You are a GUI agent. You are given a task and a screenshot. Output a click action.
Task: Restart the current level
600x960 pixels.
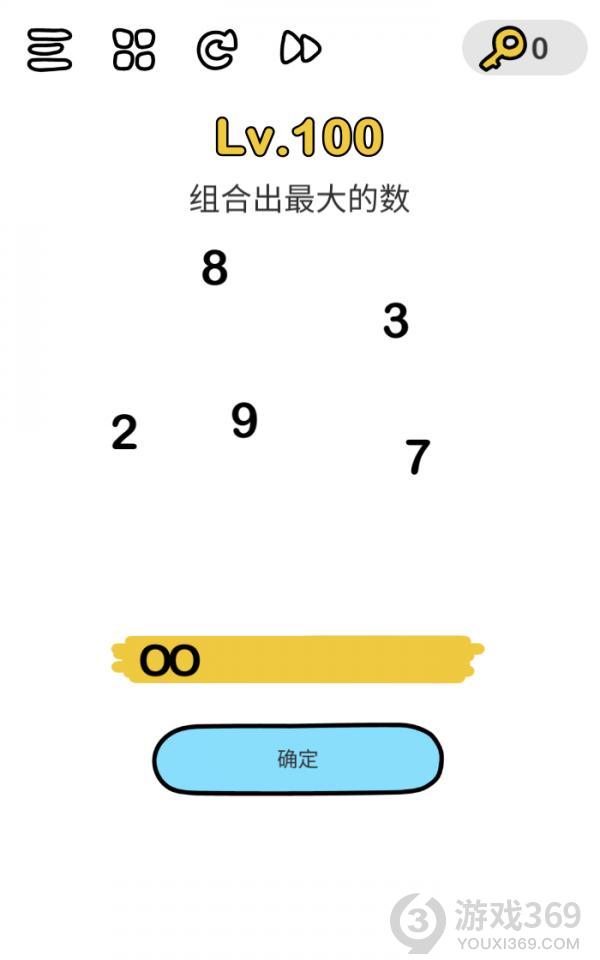[x=217, y=49]
